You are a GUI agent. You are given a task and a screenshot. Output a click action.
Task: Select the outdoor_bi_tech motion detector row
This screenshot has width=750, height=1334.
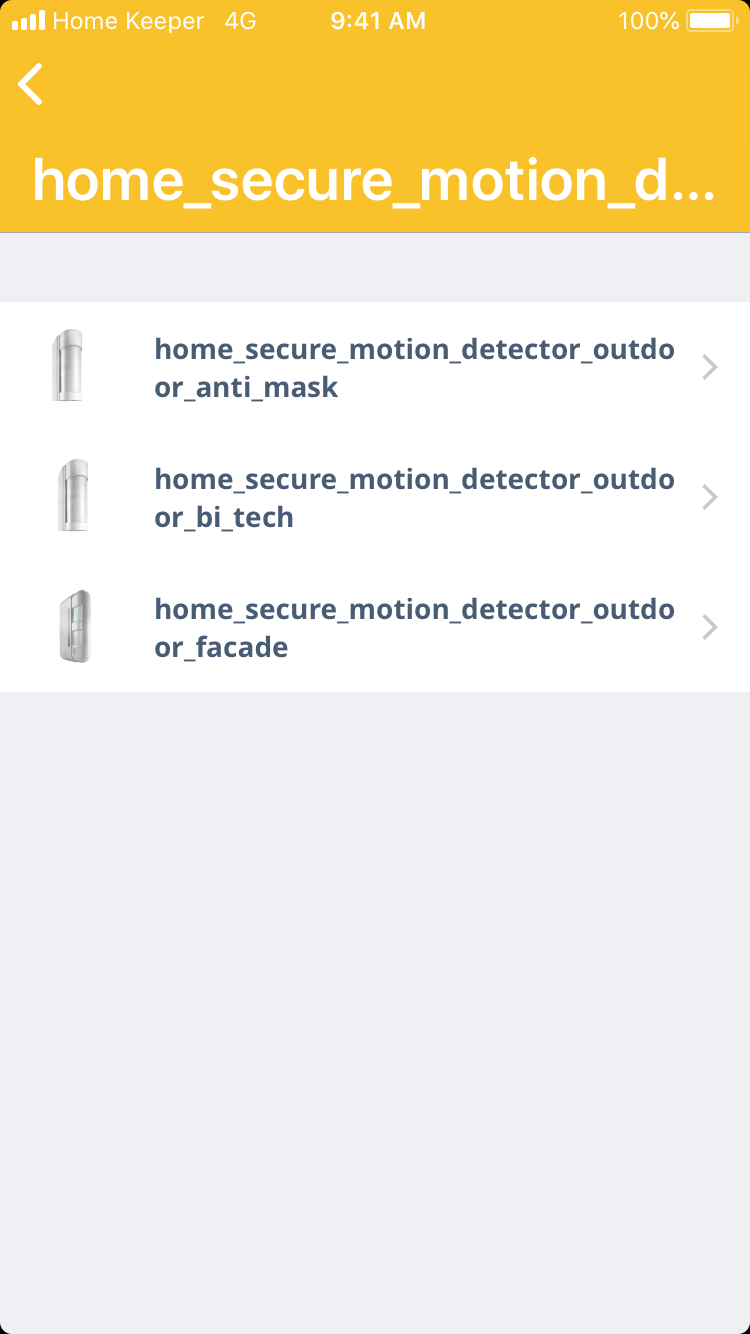click(x=375, y=498)
